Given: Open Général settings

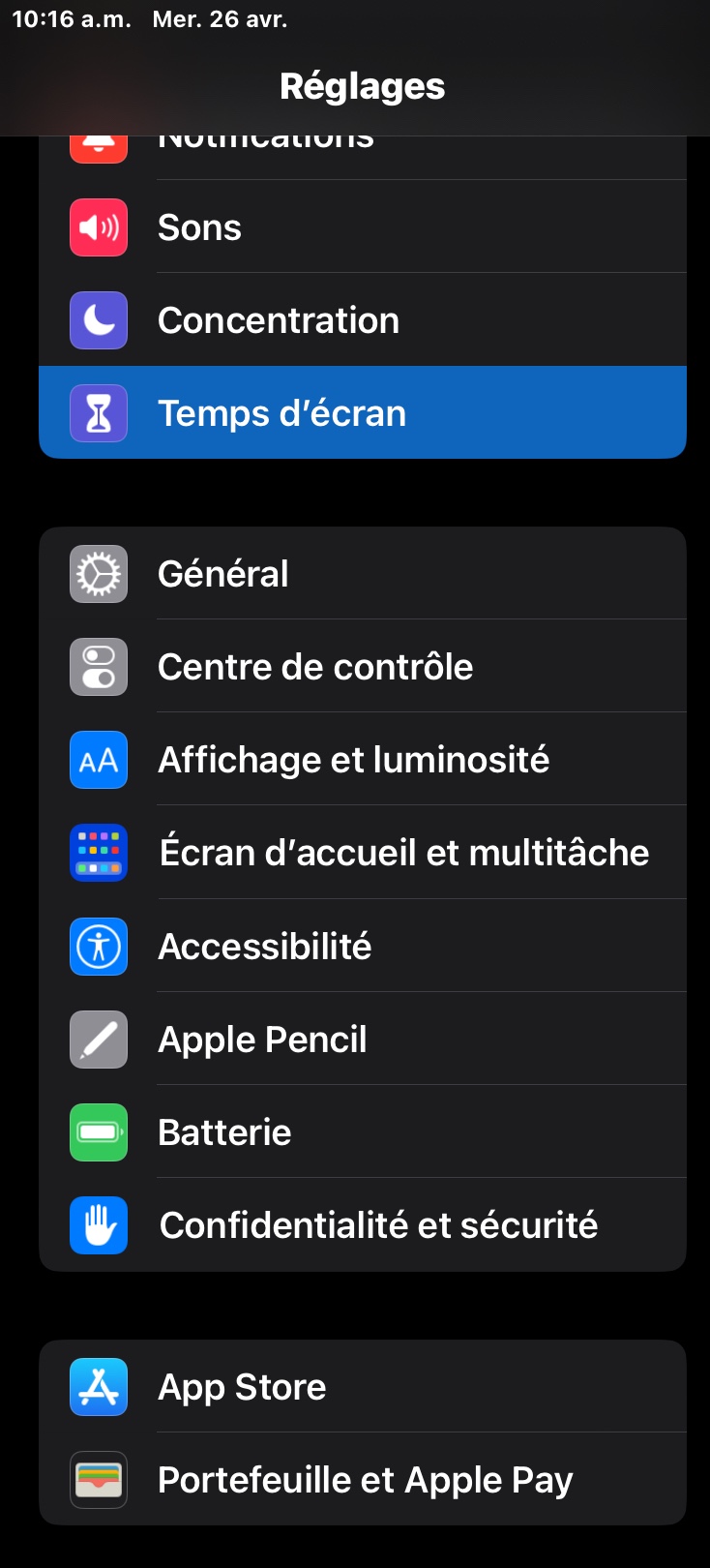Looking at the screenshot, I should (x=362, y=574).
